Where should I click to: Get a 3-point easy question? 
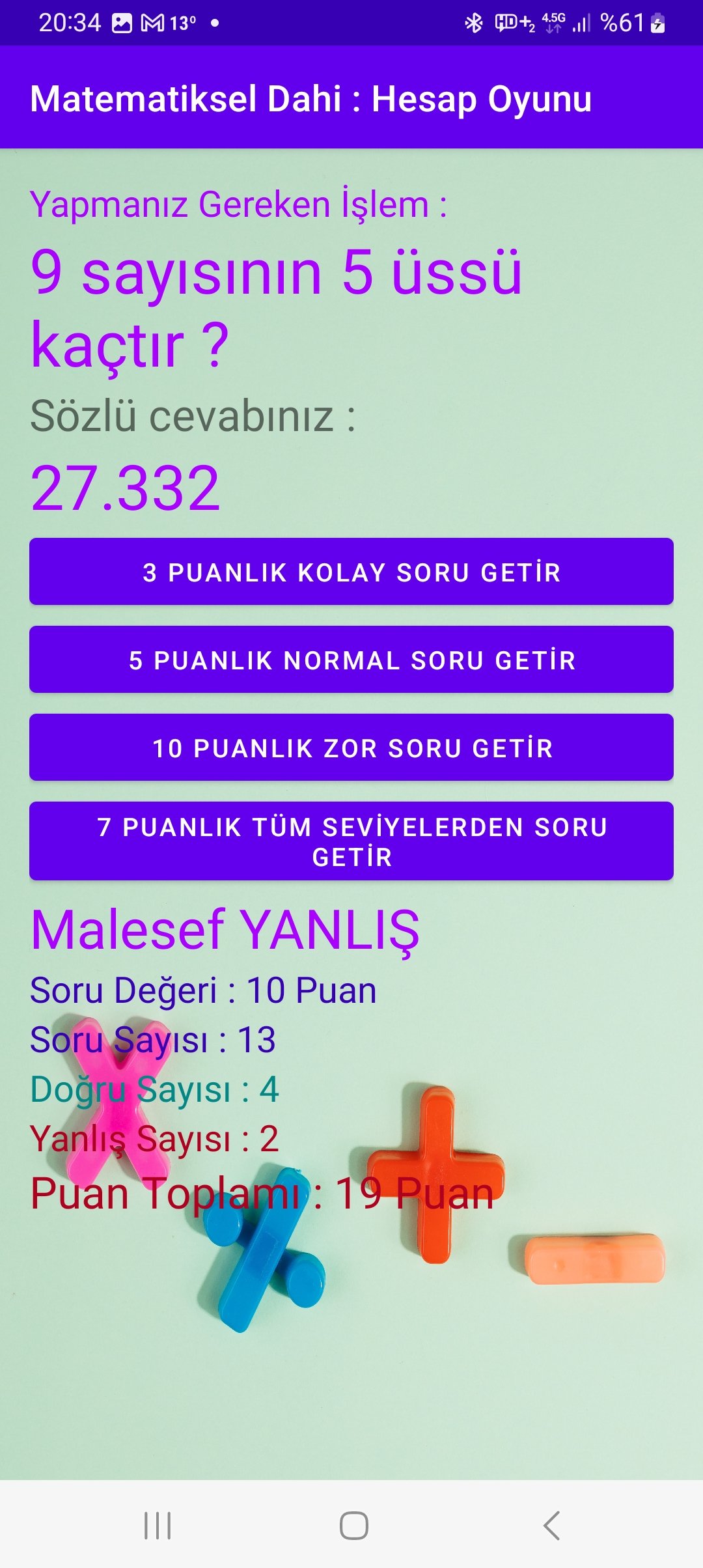pos(351,572)
